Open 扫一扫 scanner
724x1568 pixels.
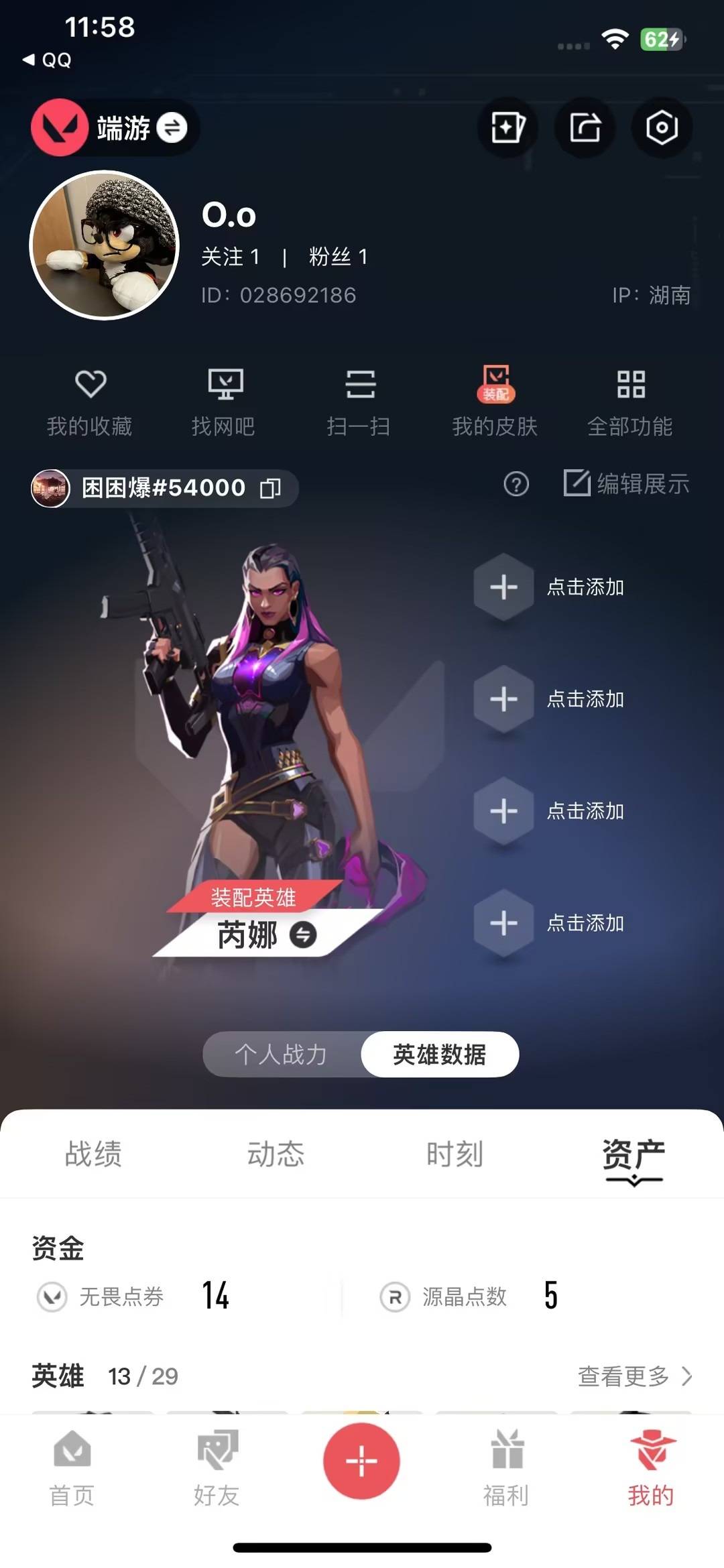(x=359, y=402)
